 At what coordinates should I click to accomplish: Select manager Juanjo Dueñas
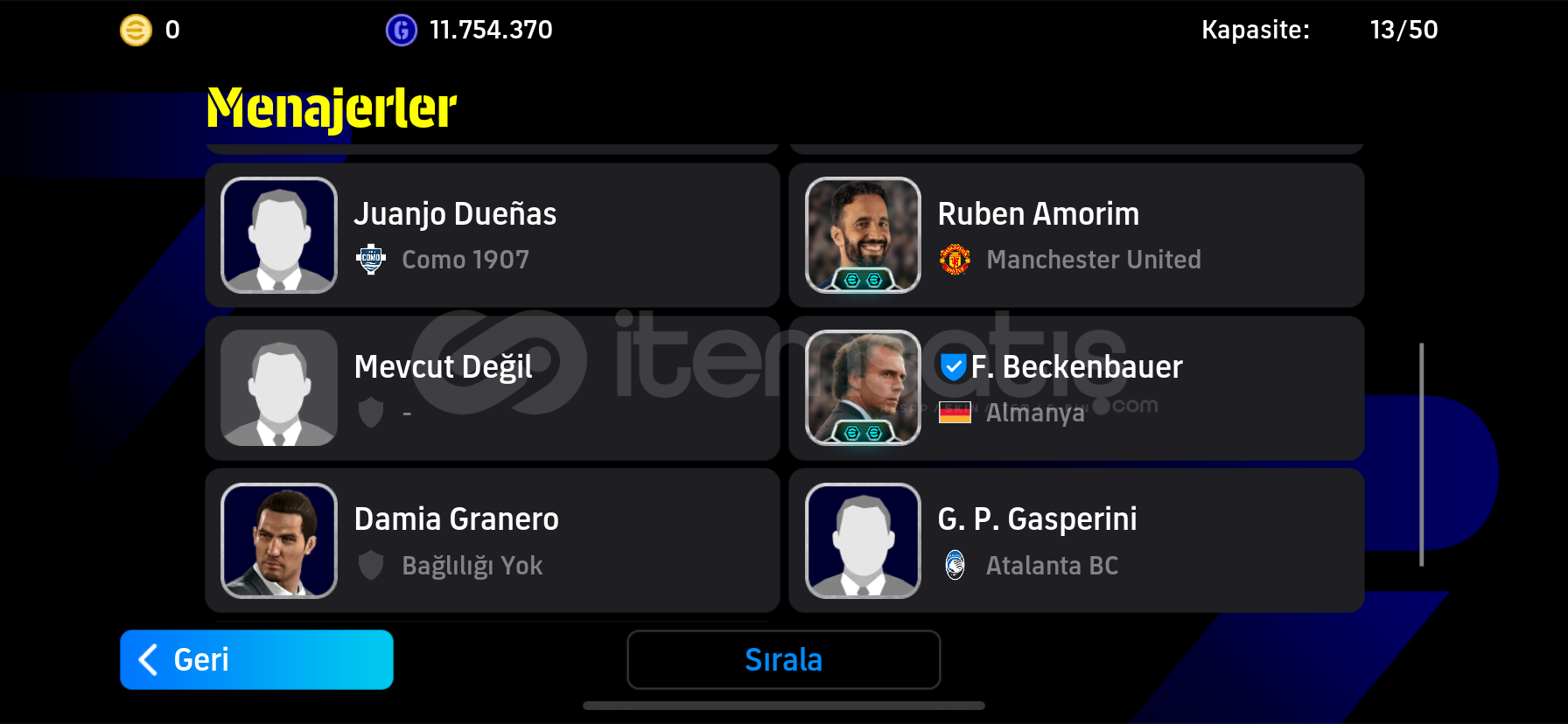(492, 235)
